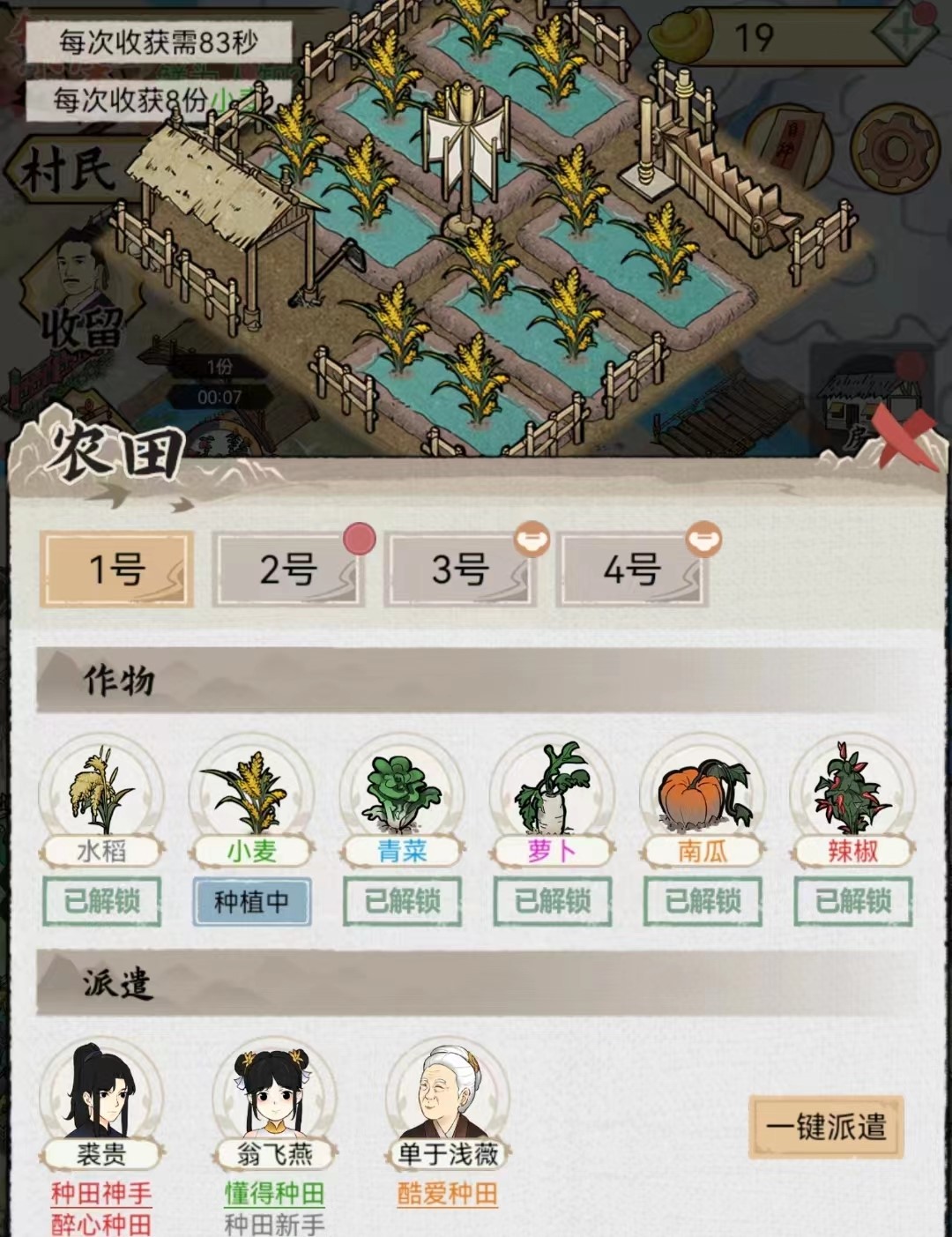Select villager 翁飞燕
Viewport: 952px width, 1237px height.
(x=274, y=1093)
